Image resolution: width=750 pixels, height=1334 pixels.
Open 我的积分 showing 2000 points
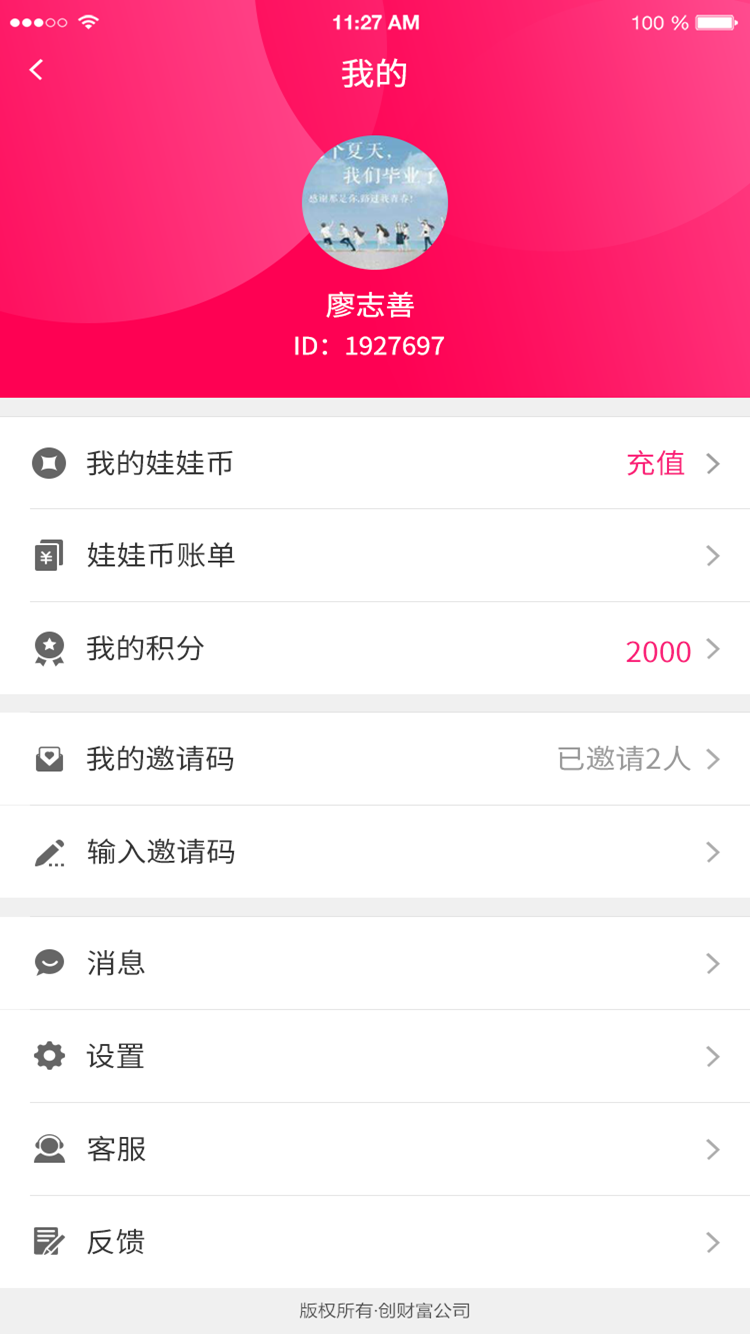[x=375, y=649]
